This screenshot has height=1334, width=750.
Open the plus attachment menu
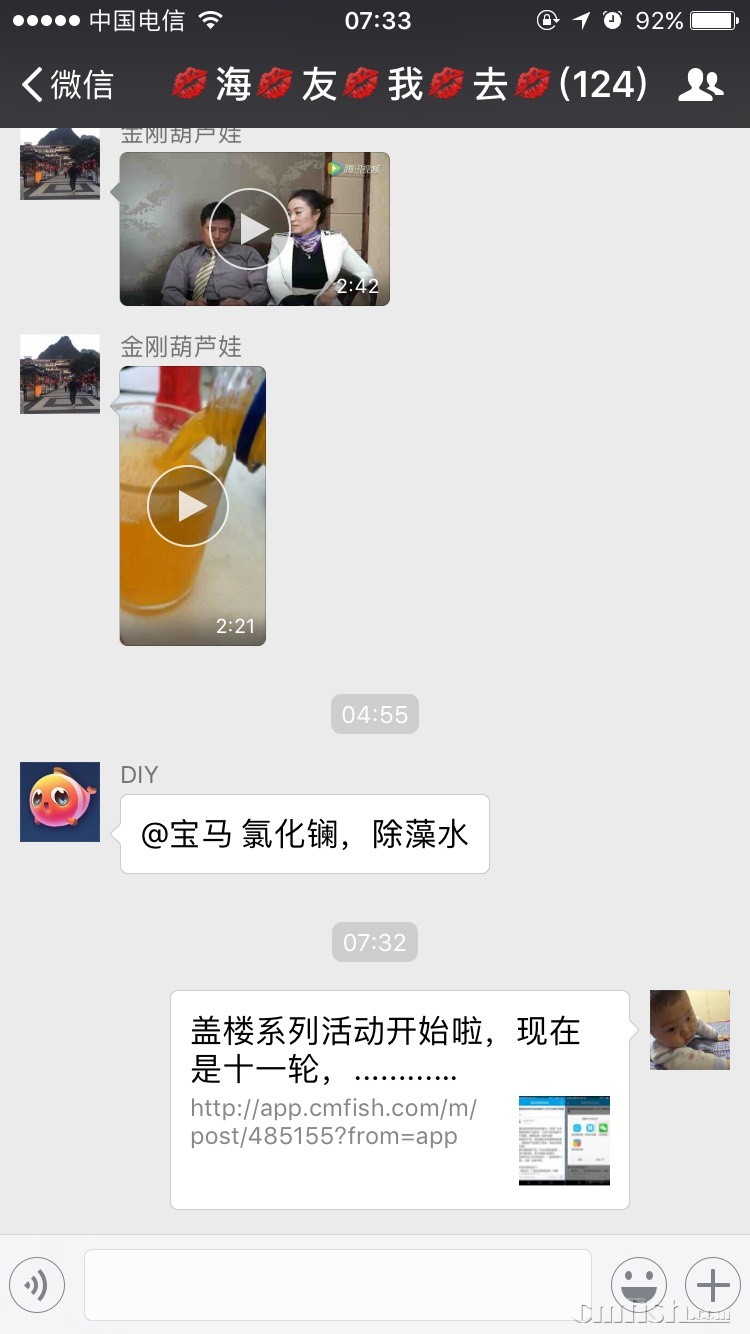click(x=713, y=1285)
